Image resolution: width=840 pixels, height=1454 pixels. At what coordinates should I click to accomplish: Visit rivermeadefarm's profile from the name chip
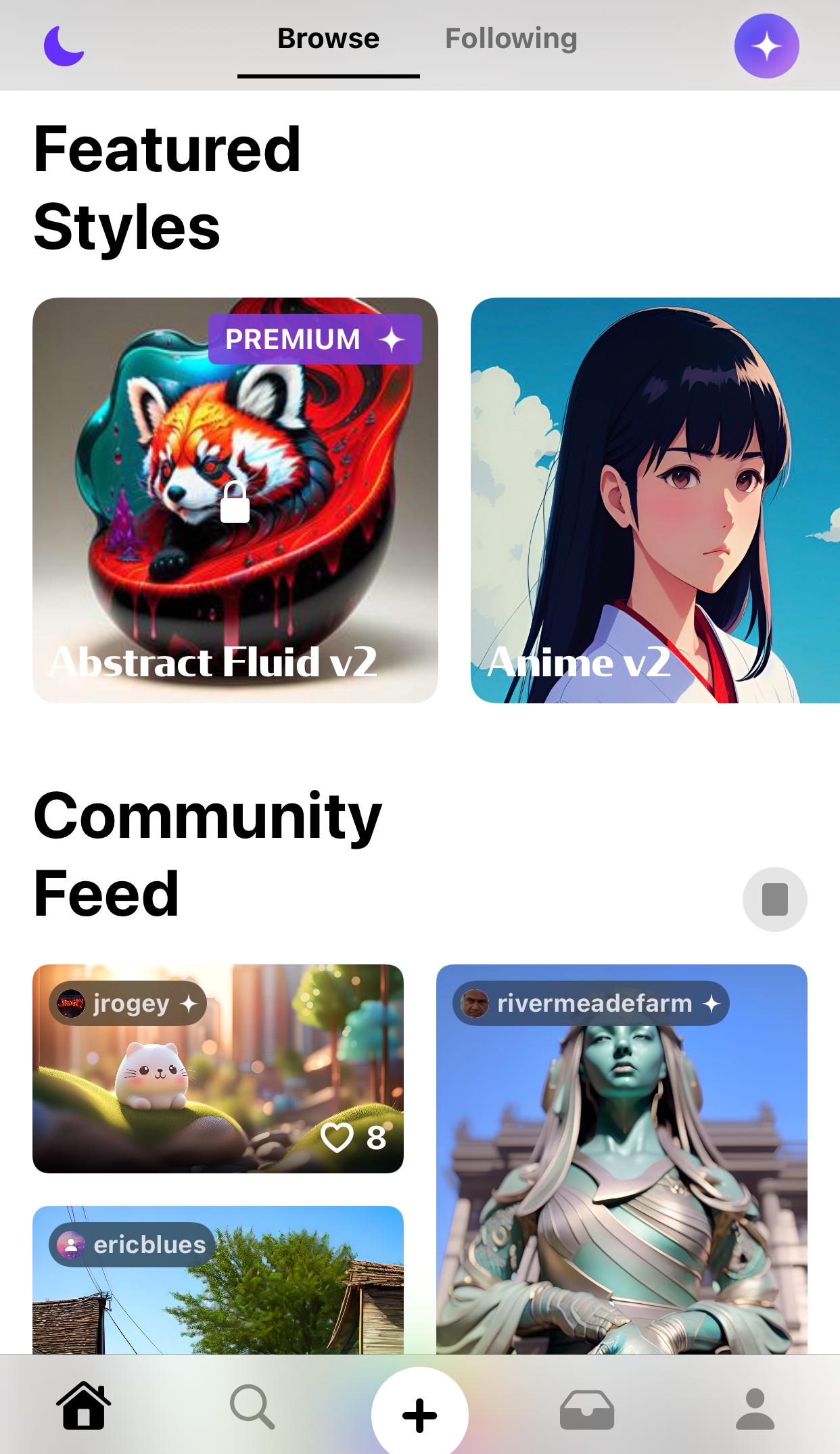click(x=590, y=1004)
